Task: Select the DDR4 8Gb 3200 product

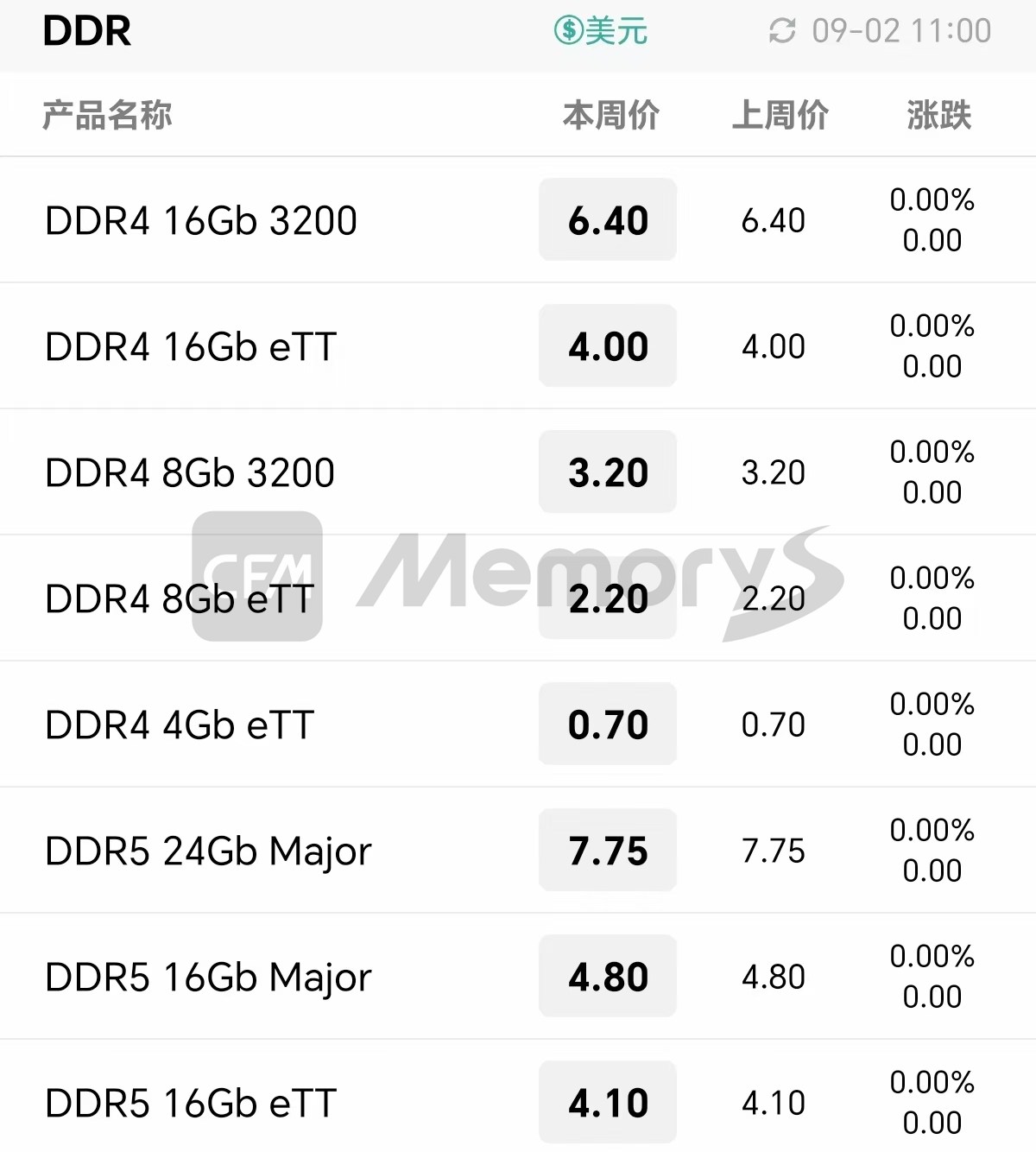Action: click(190, 472)
